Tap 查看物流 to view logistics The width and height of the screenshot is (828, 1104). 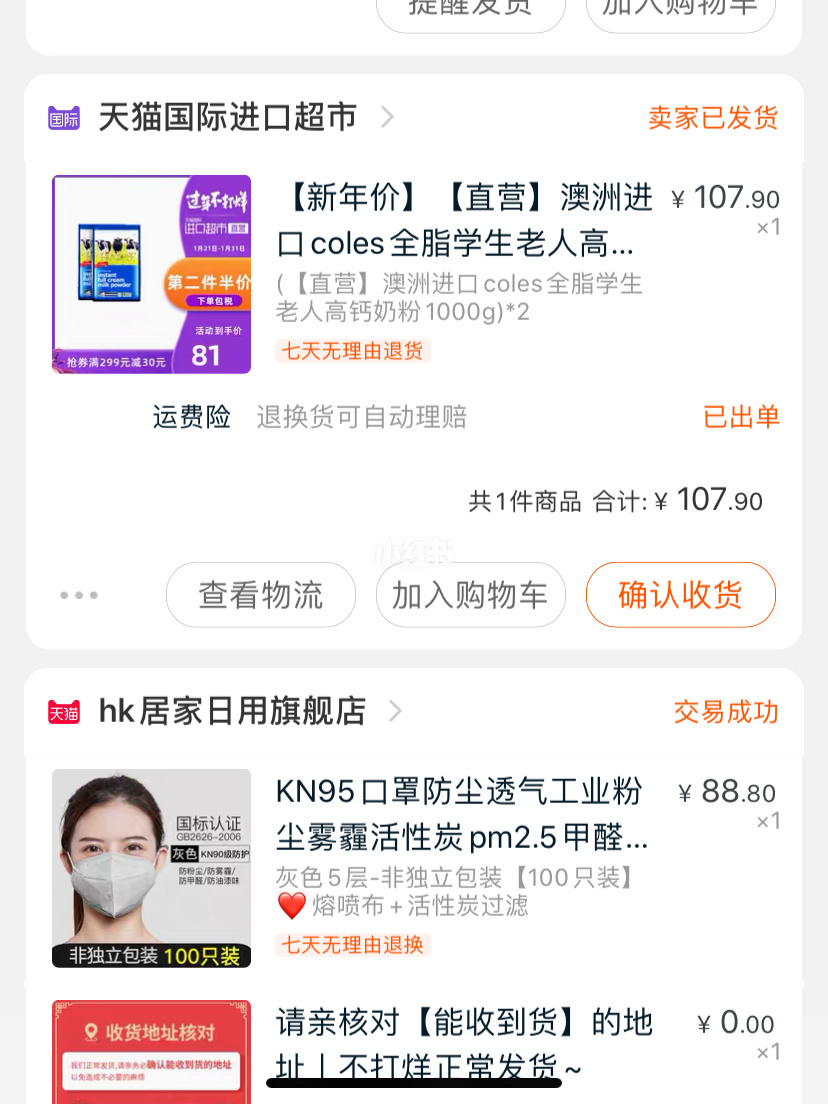pos(260,595)
